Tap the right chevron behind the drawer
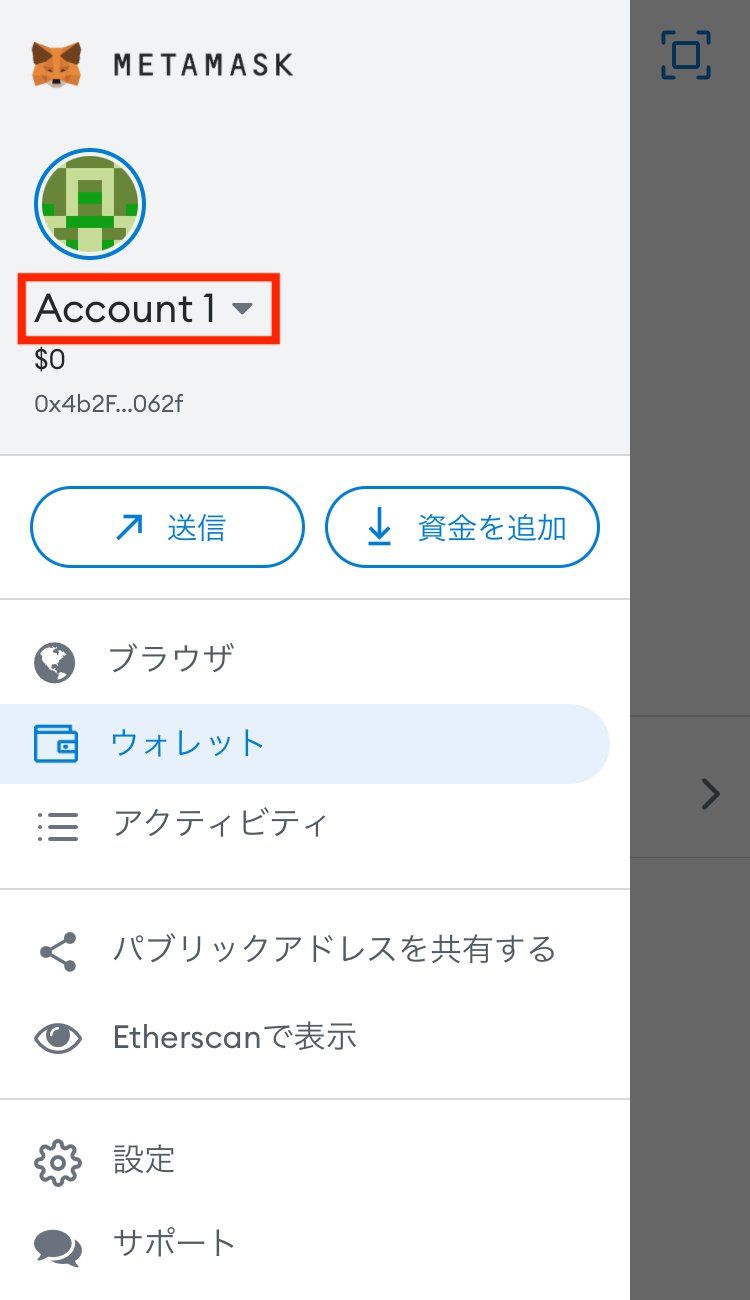Viewport: 750px width, 1300px height. (711, 794)
